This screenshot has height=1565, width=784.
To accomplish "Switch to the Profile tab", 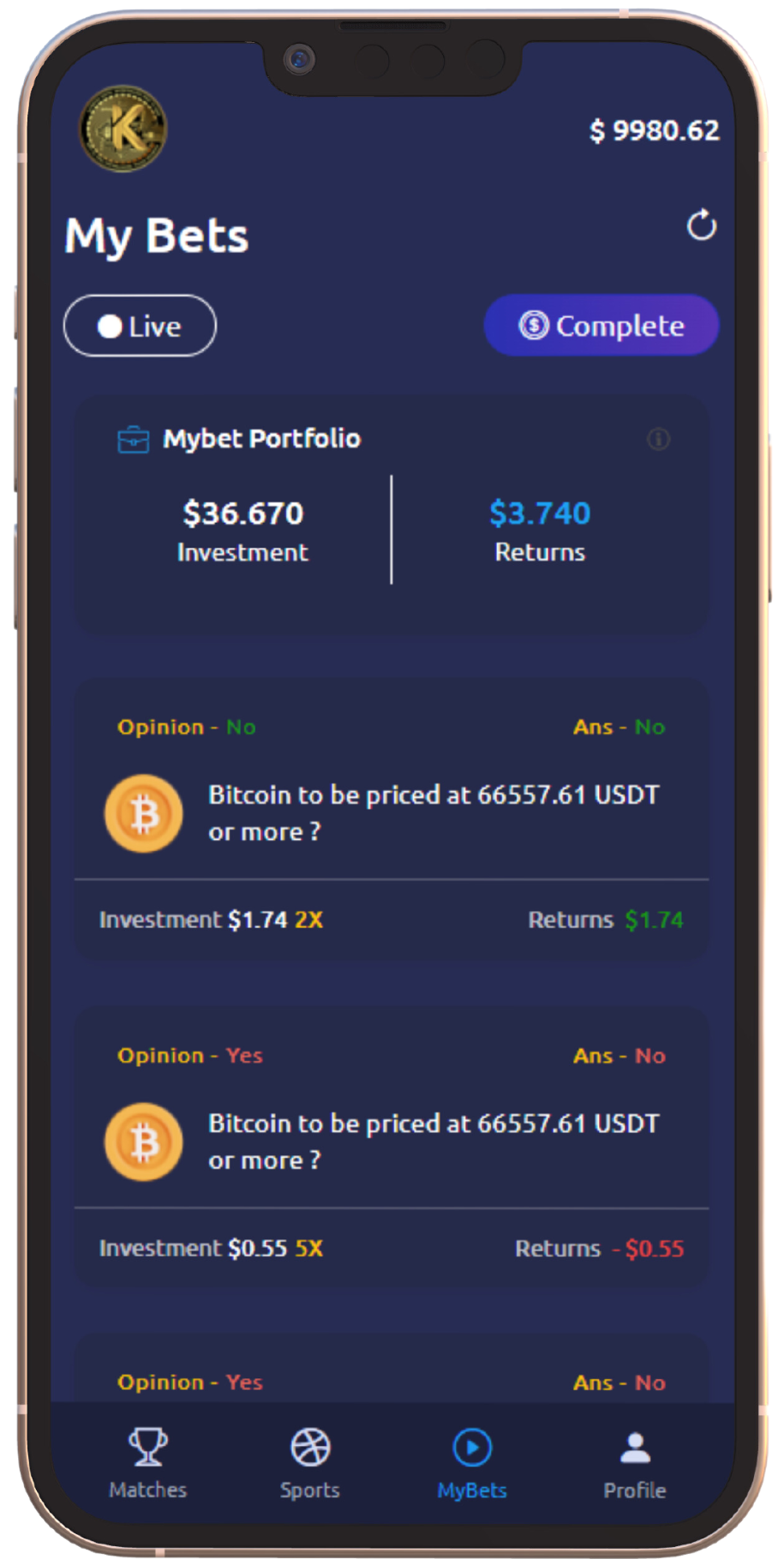I will pyautogui.click(x=634, y=1463).
